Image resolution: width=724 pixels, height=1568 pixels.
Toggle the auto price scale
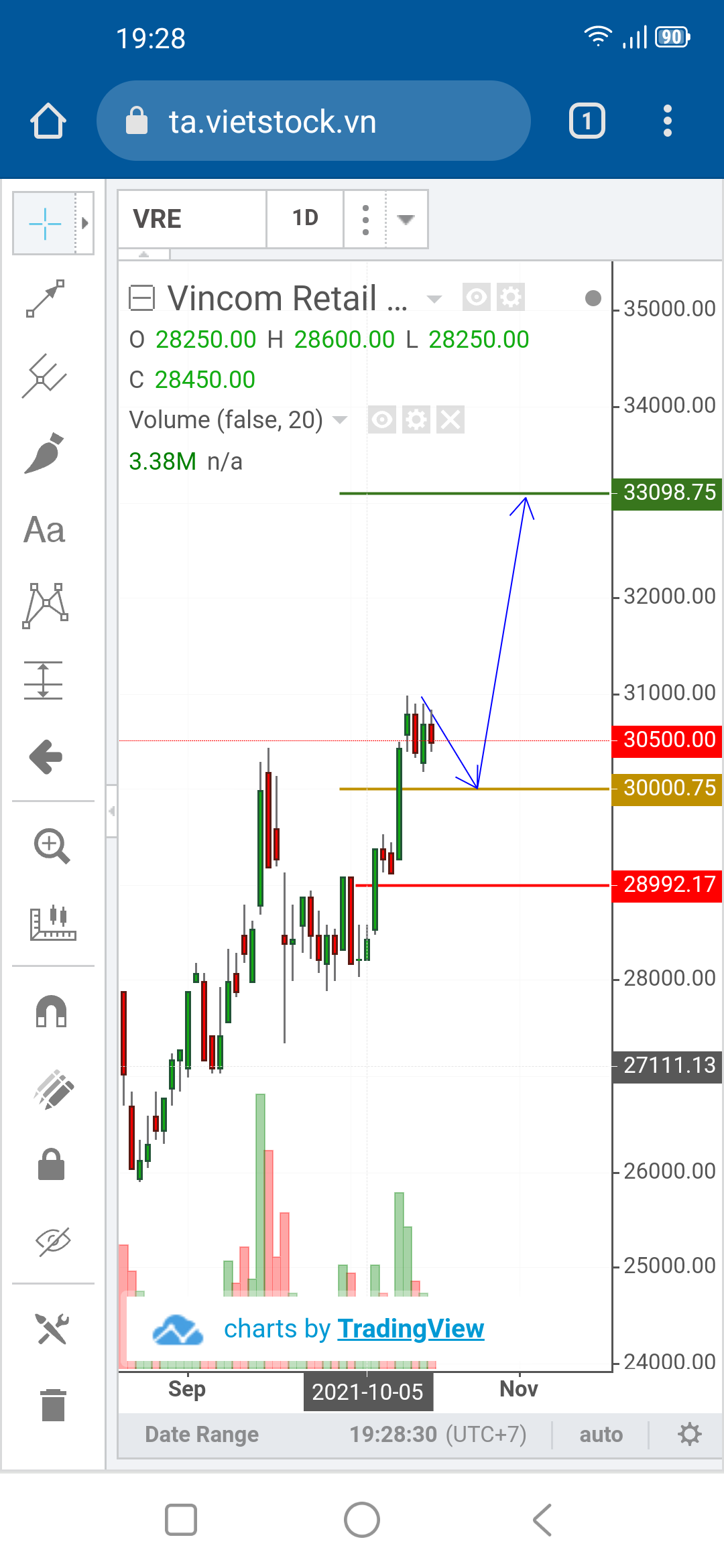tap(601, 1434)
